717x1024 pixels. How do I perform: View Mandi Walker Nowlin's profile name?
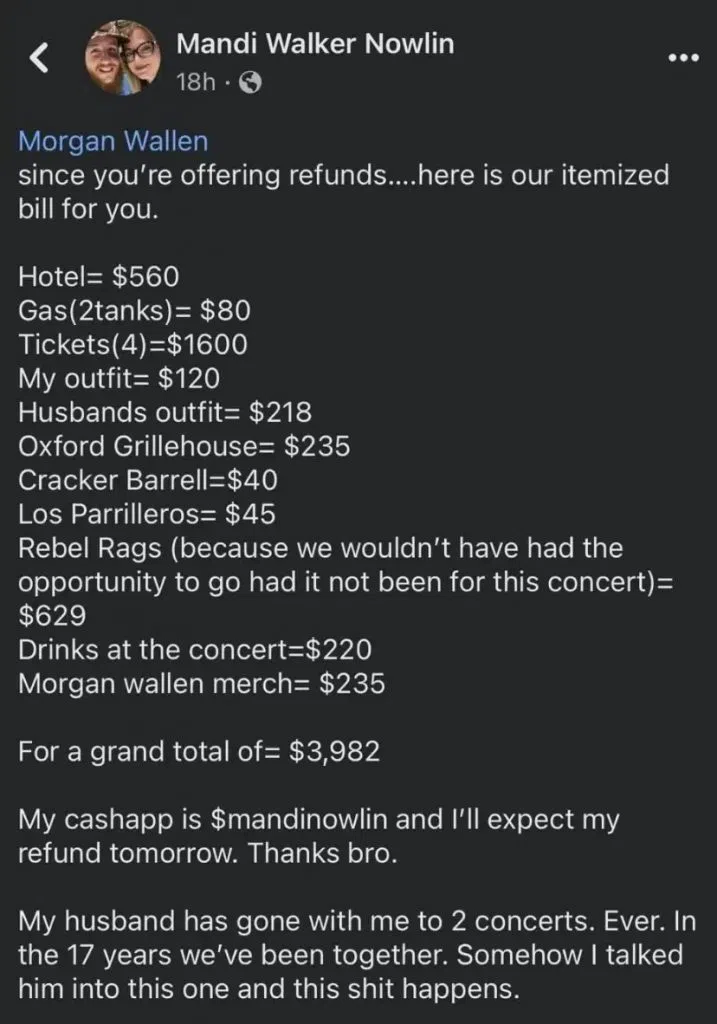(x=314, y=44)
